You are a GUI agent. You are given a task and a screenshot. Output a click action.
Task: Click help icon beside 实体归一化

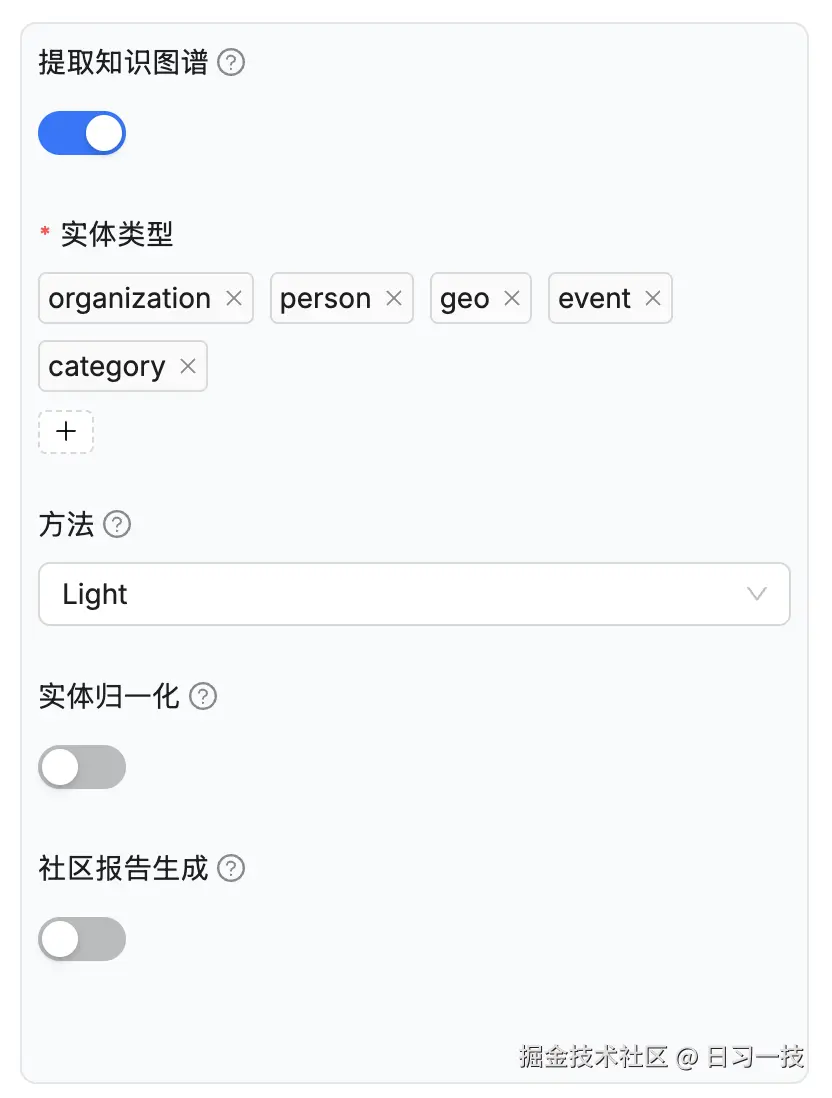(x=203, y=696)
